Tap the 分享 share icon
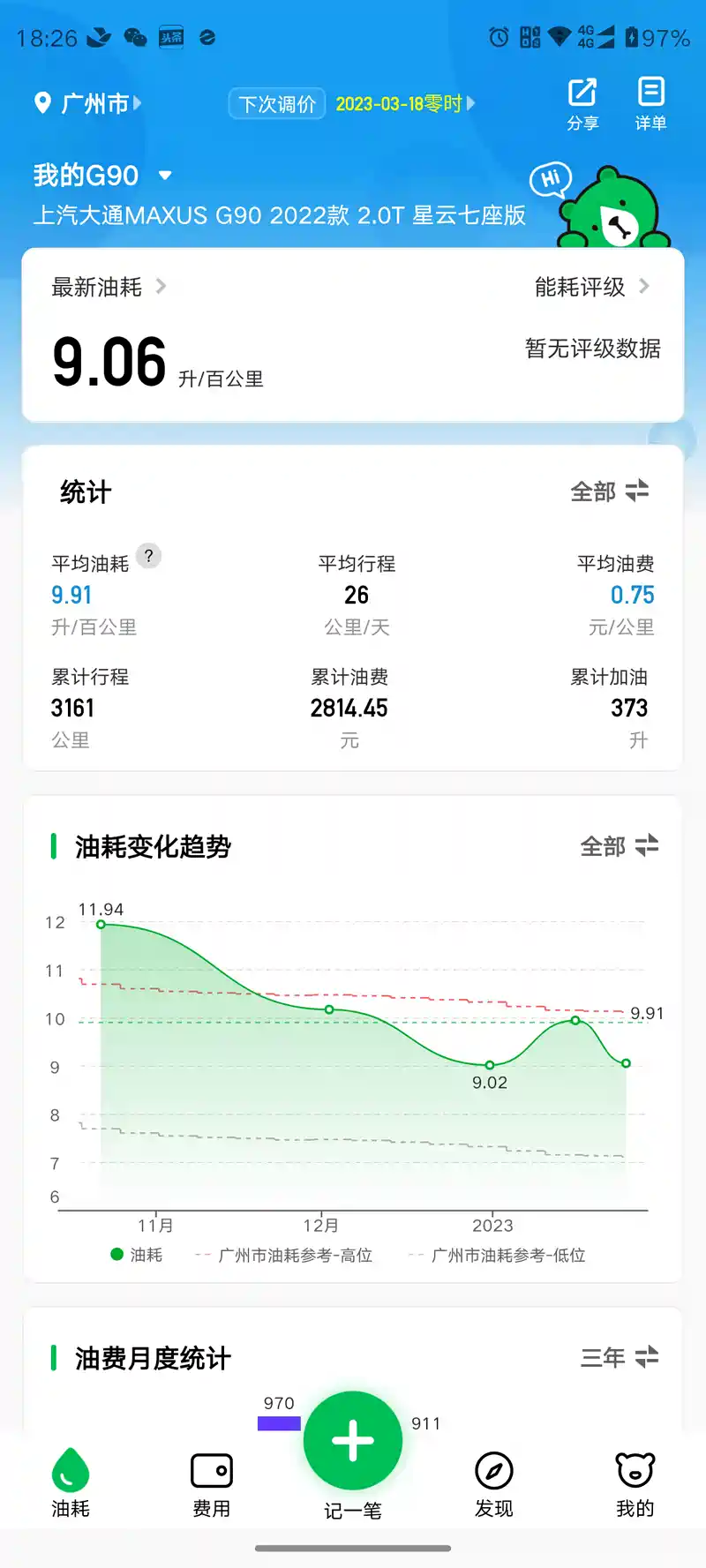Image resolution: width=706 pixels, height=1568 pixels. (x=582, y=104)
